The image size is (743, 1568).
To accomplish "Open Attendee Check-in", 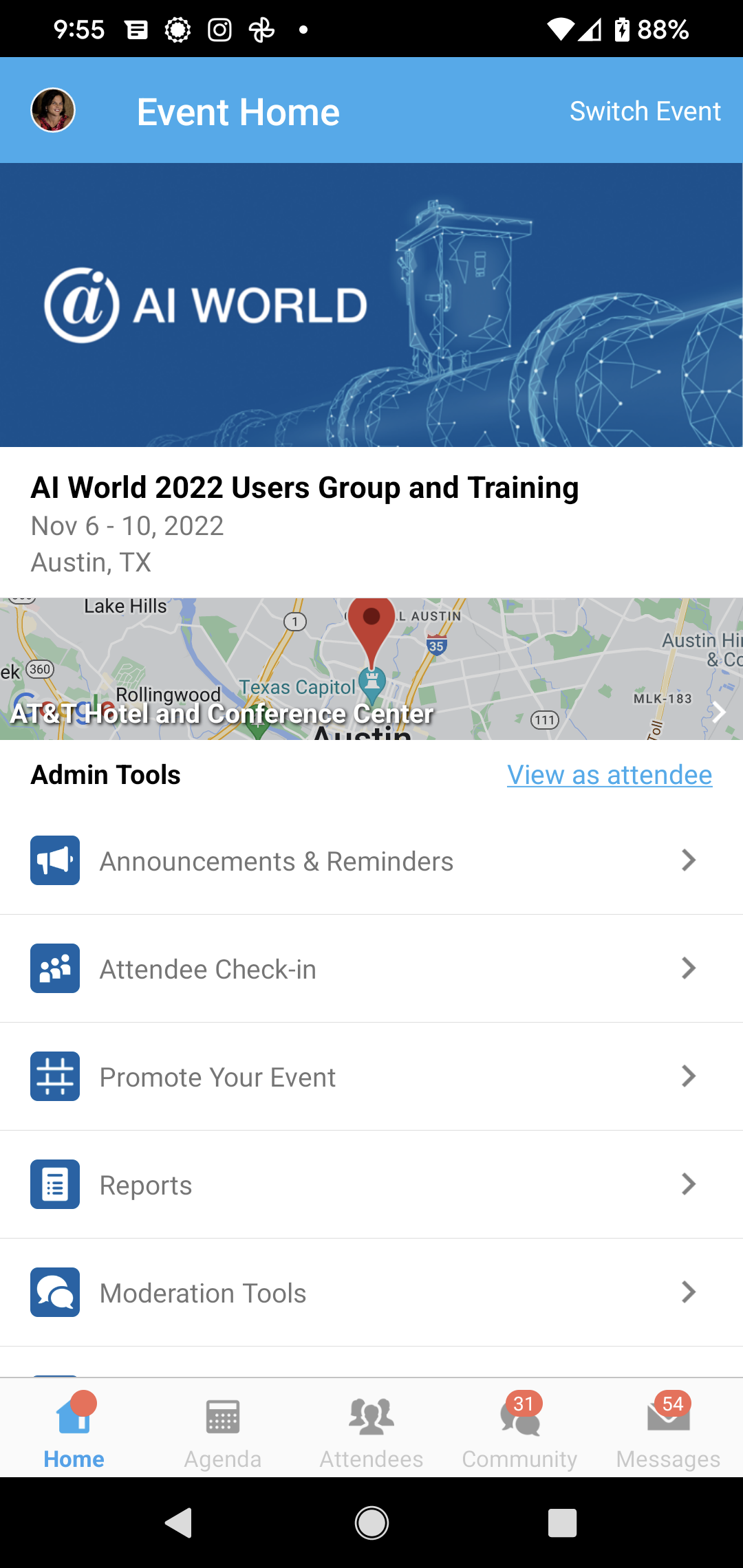I will [371, 969].
